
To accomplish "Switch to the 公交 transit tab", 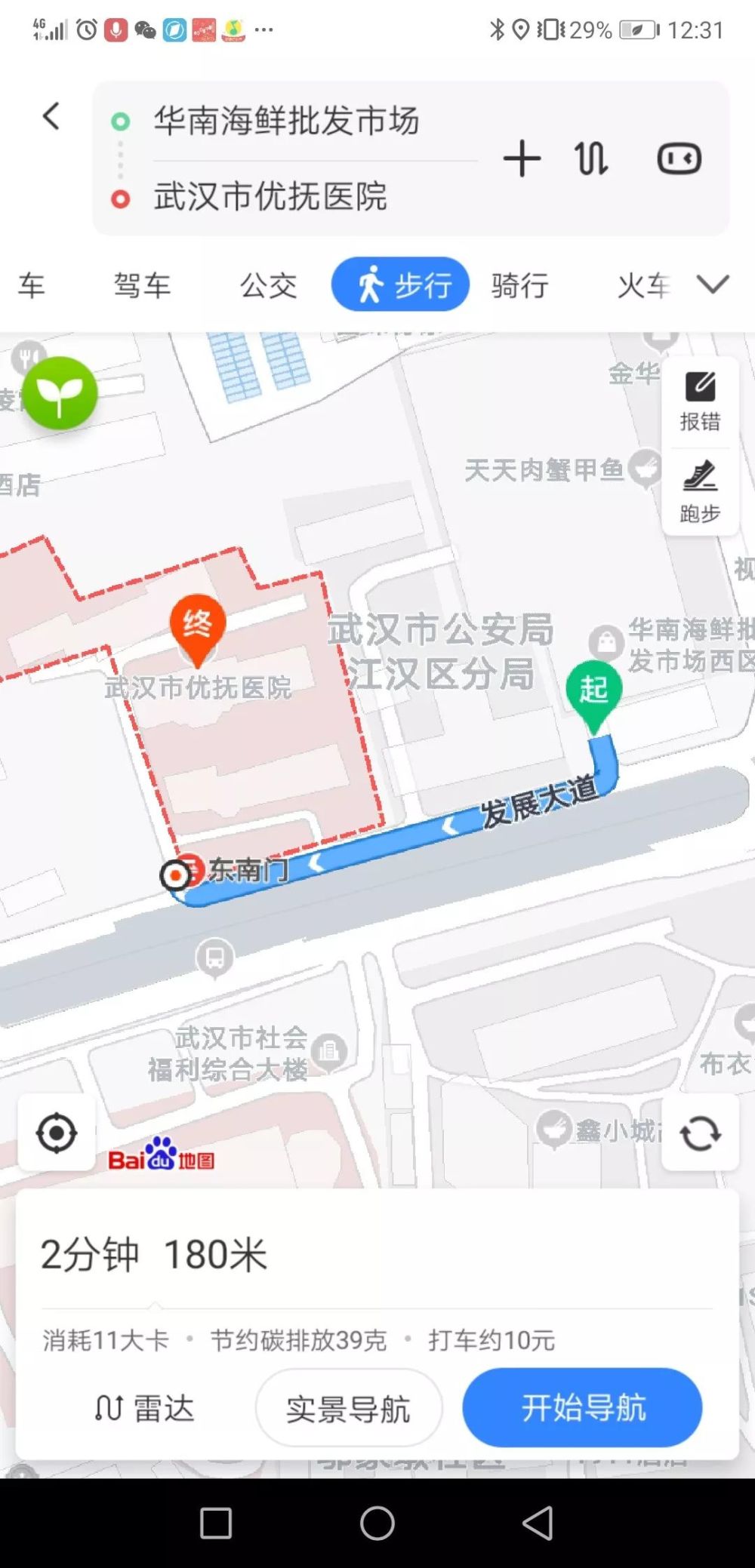I will (269, 284).
